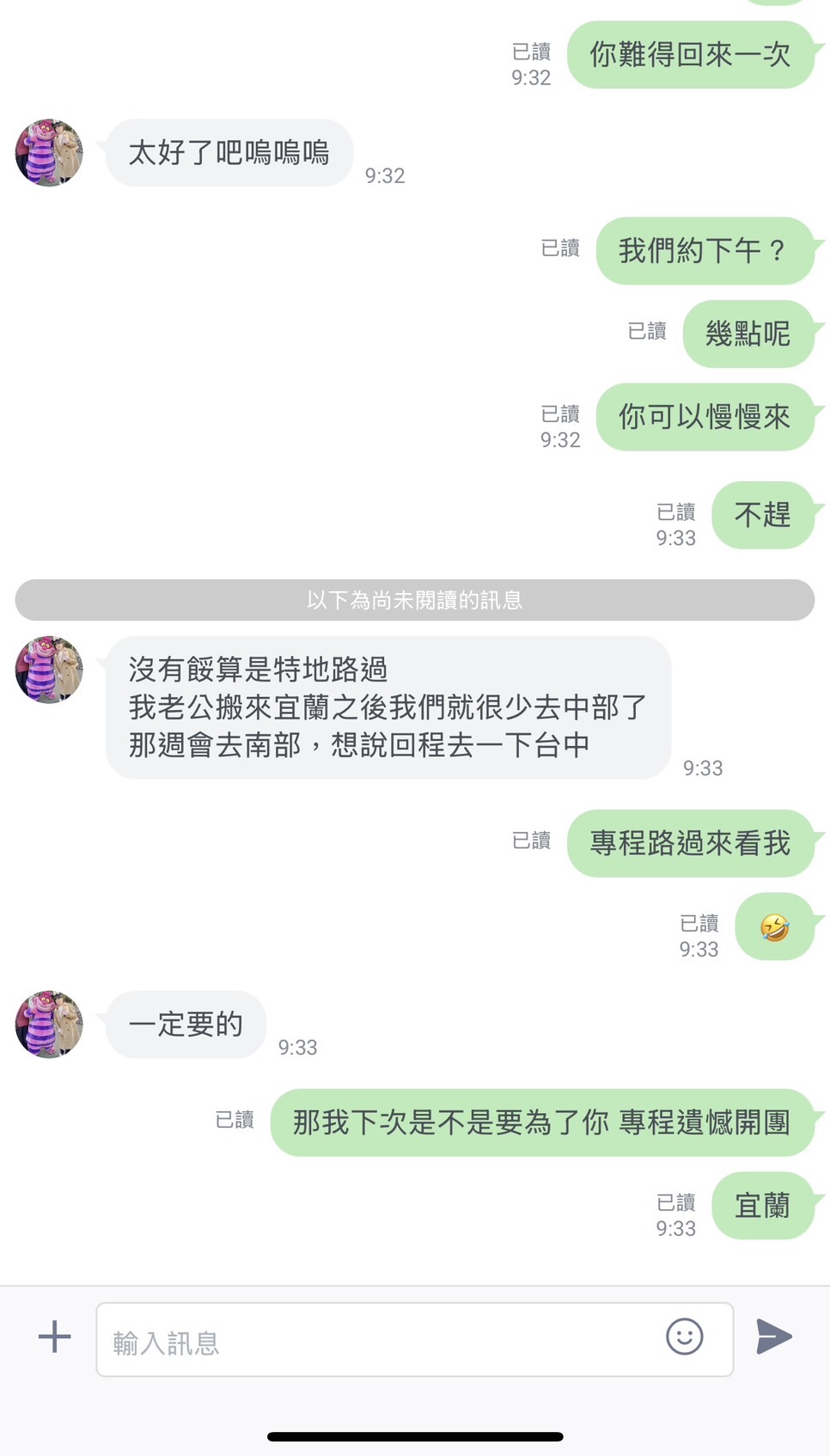Send the message with arrow icon
Screen dimensions: 830x1456
click(773, 1337)
